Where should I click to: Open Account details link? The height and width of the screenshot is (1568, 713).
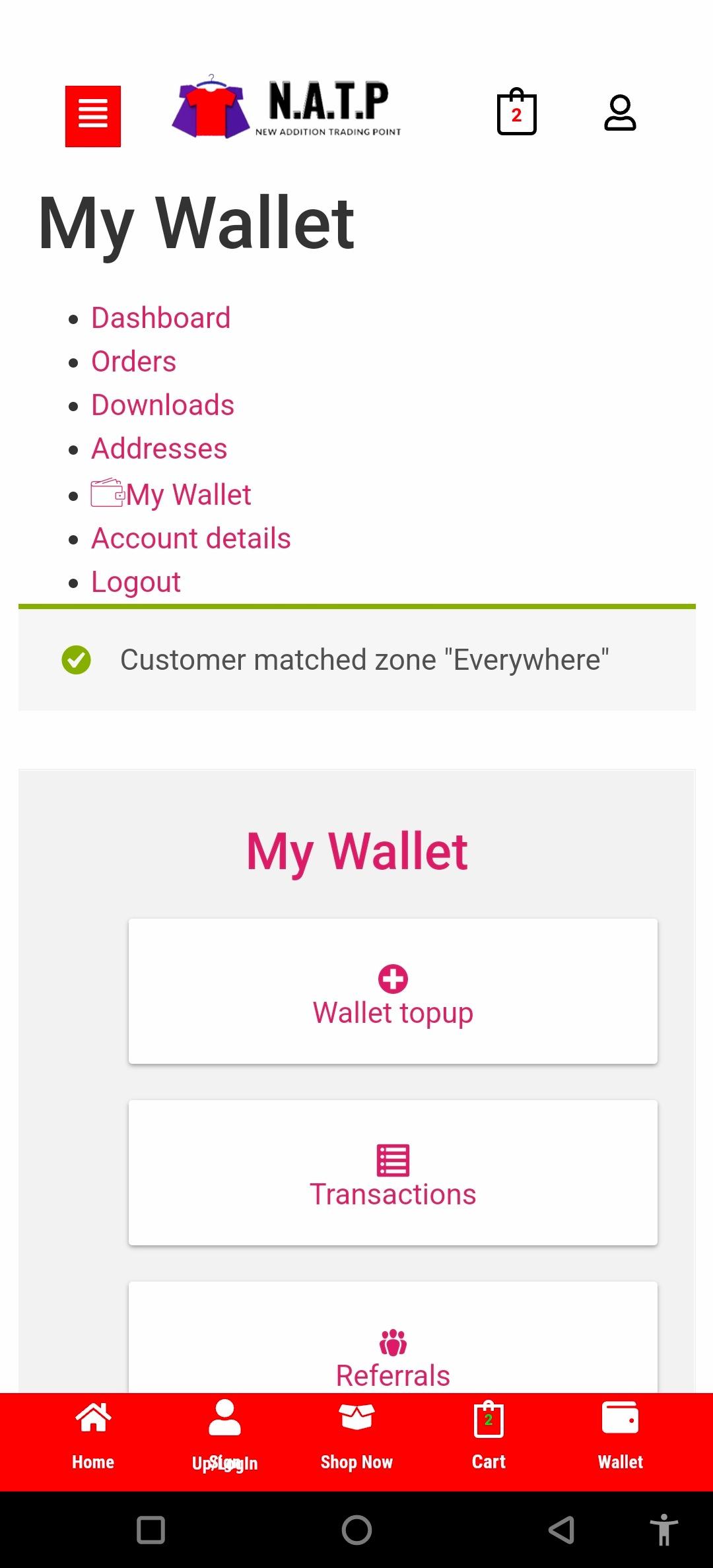coord(191,539)
